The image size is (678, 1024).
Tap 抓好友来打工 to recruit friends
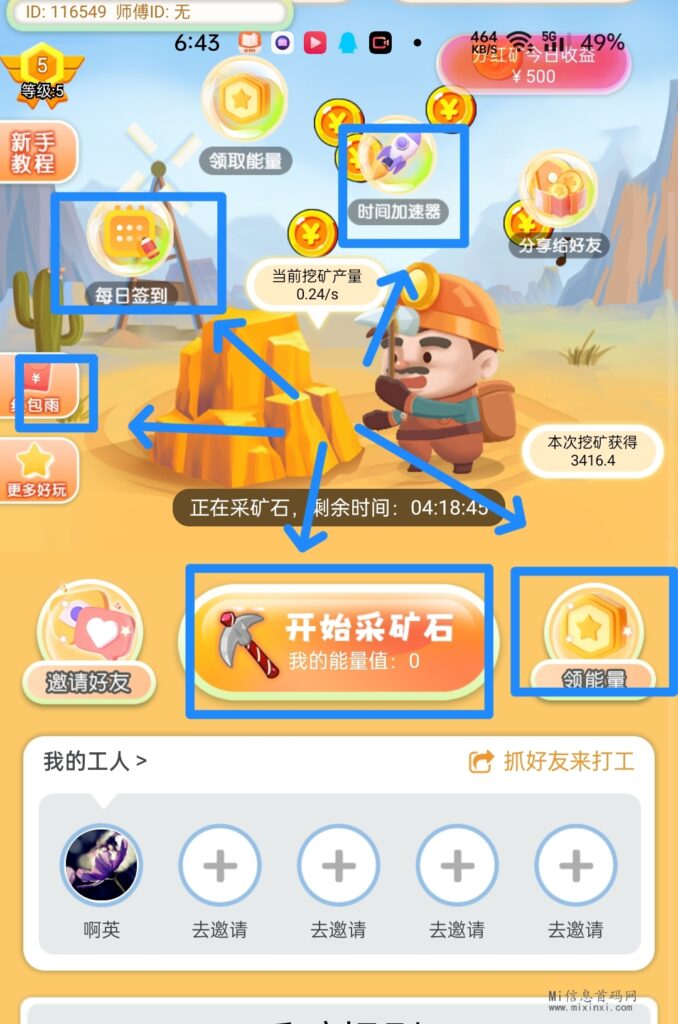553,761
